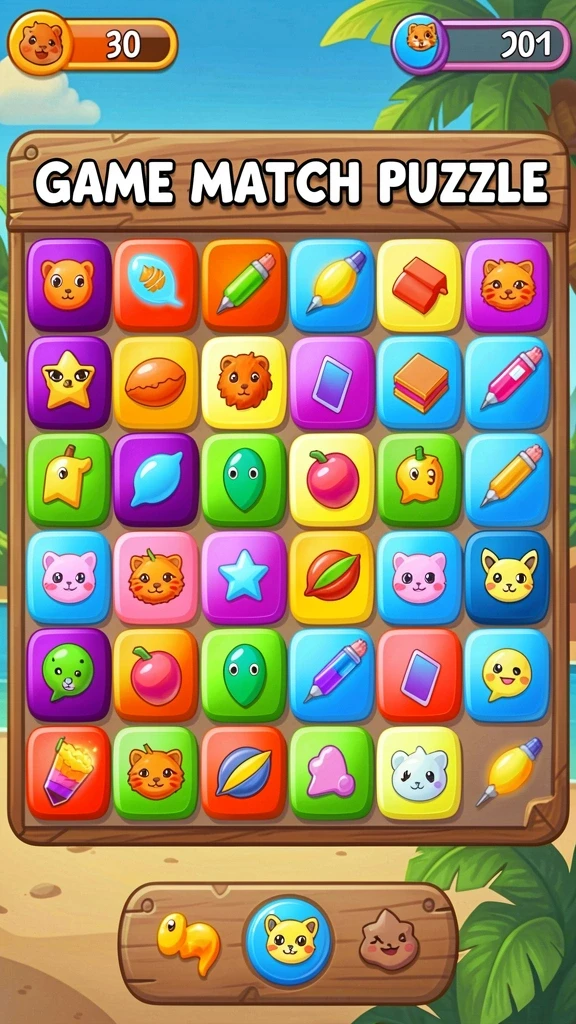The image size is (576, 1024).
Task: Select the blue tile with the yellow smiley bubble
Action: 507,674
